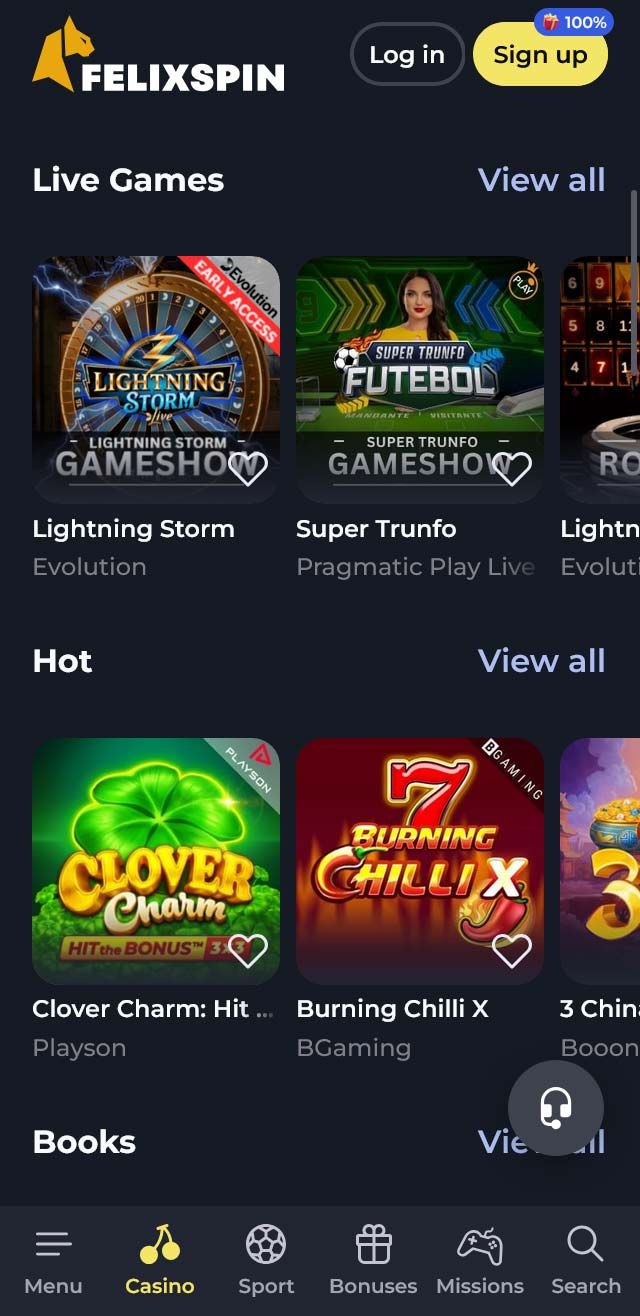The height and width of the screenshot is (1316, 640).
Task: View all Live Games
Action: point(541,180)
